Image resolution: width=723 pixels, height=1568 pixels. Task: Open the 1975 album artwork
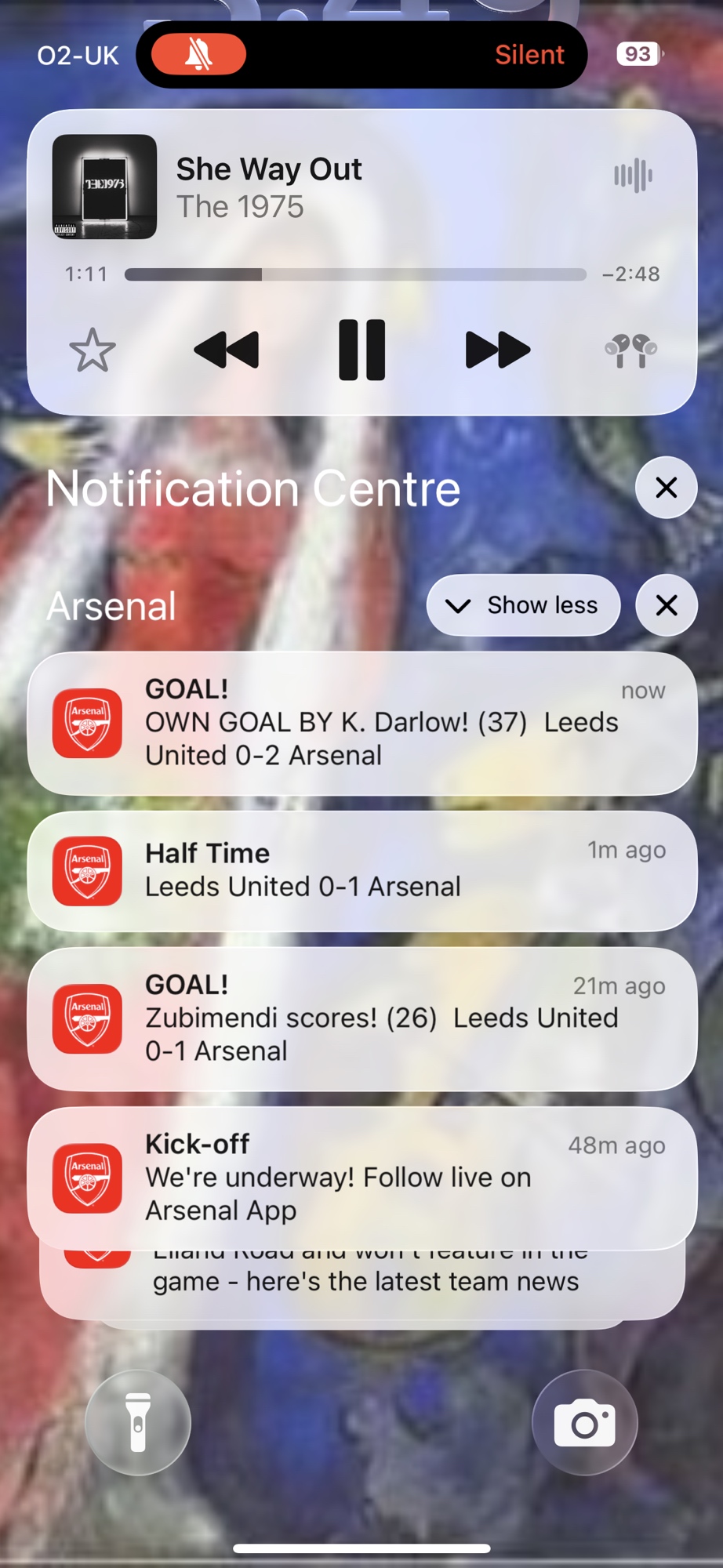click(x=104, y=187)
